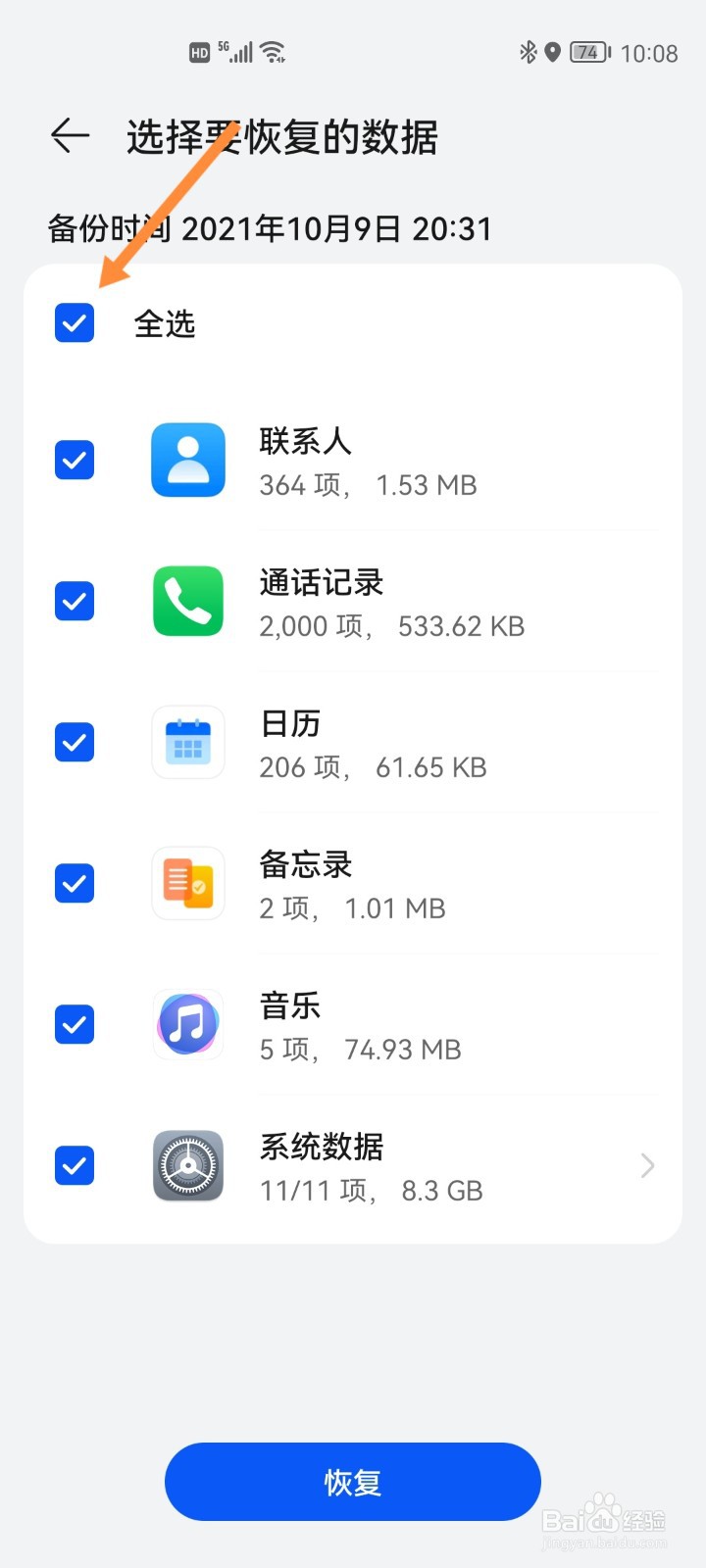Image resolution: width=706 pixels, height=1568 pixels.
Task: Tap the blue 恢复 button
Action: tap(353, 1482)
